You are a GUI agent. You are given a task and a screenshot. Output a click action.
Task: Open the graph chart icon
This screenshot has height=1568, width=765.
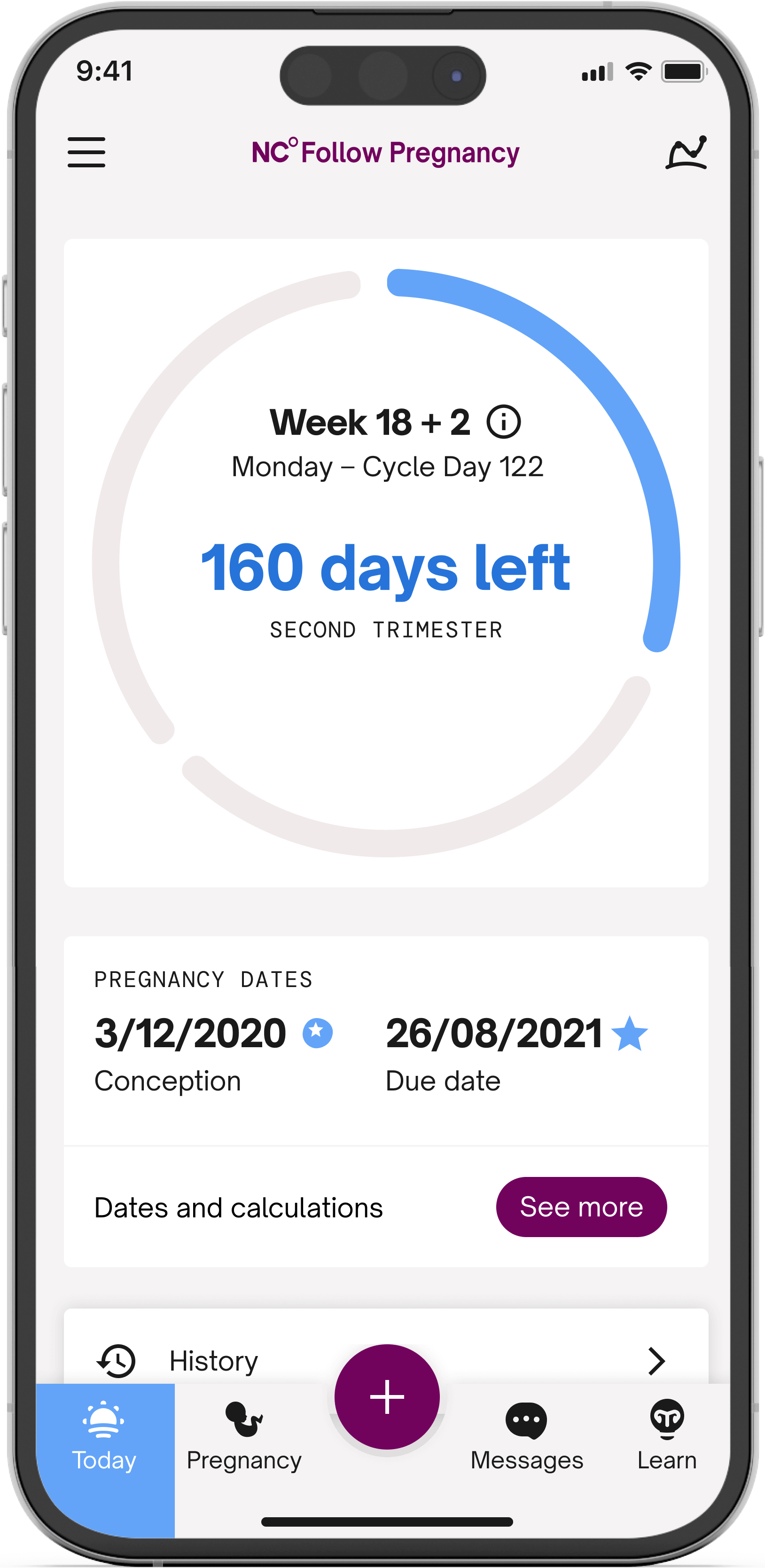[x=686, y=152]
